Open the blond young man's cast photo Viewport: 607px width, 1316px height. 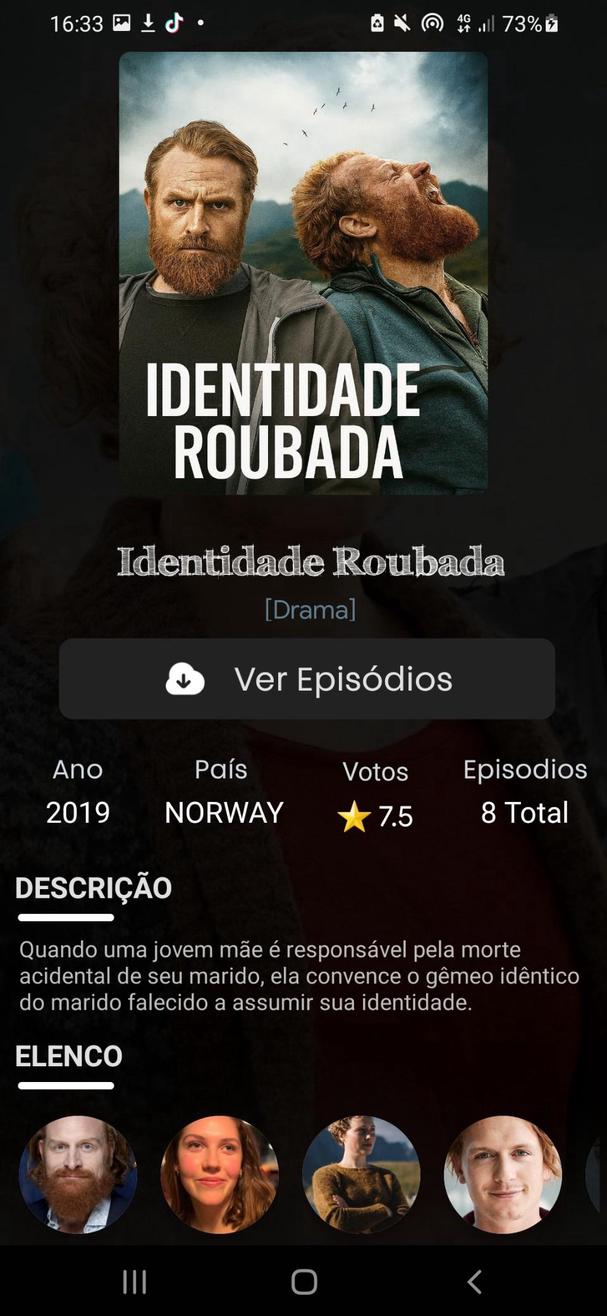coord(503,1174)
